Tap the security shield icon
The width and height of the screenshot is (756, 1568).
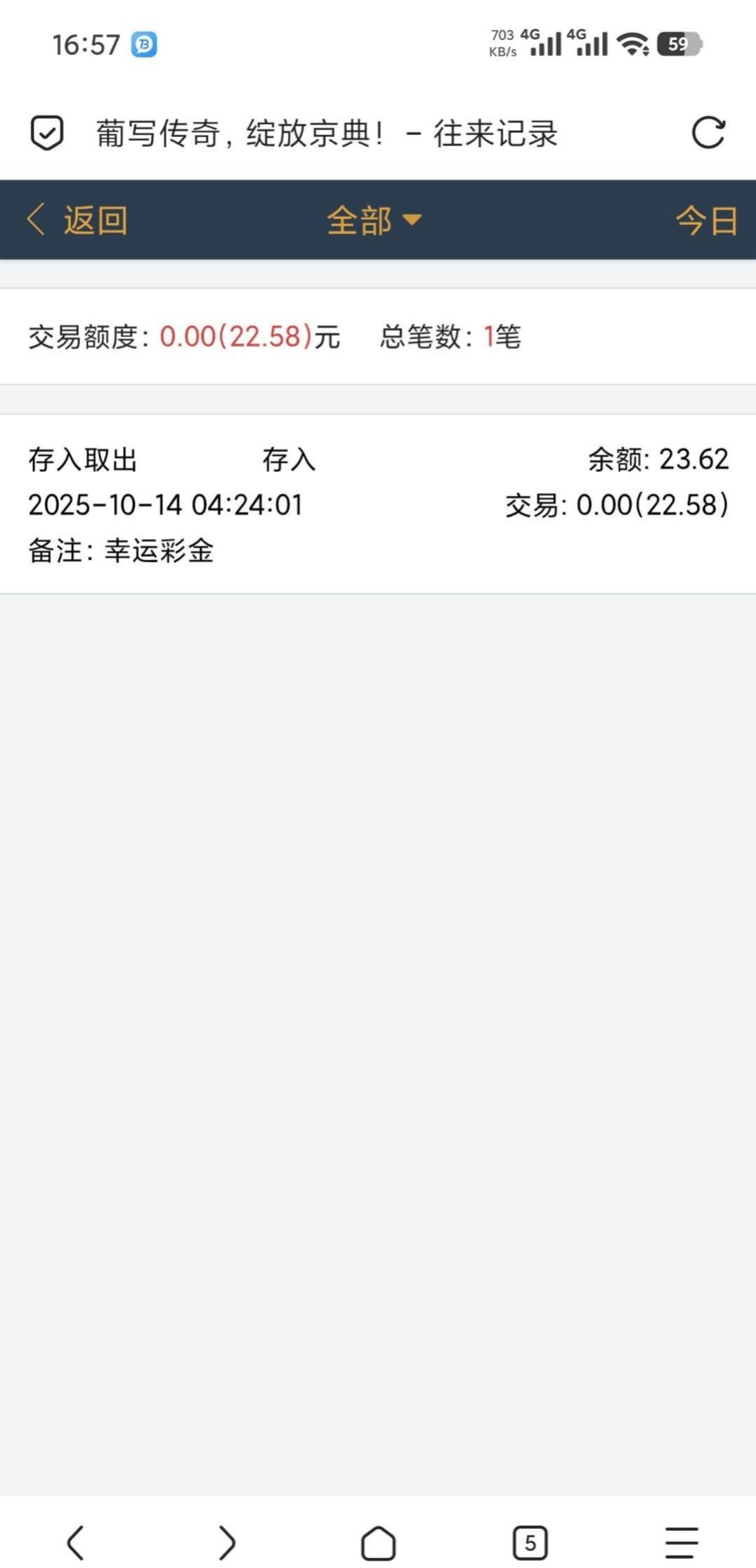click(x=47, y=133)
